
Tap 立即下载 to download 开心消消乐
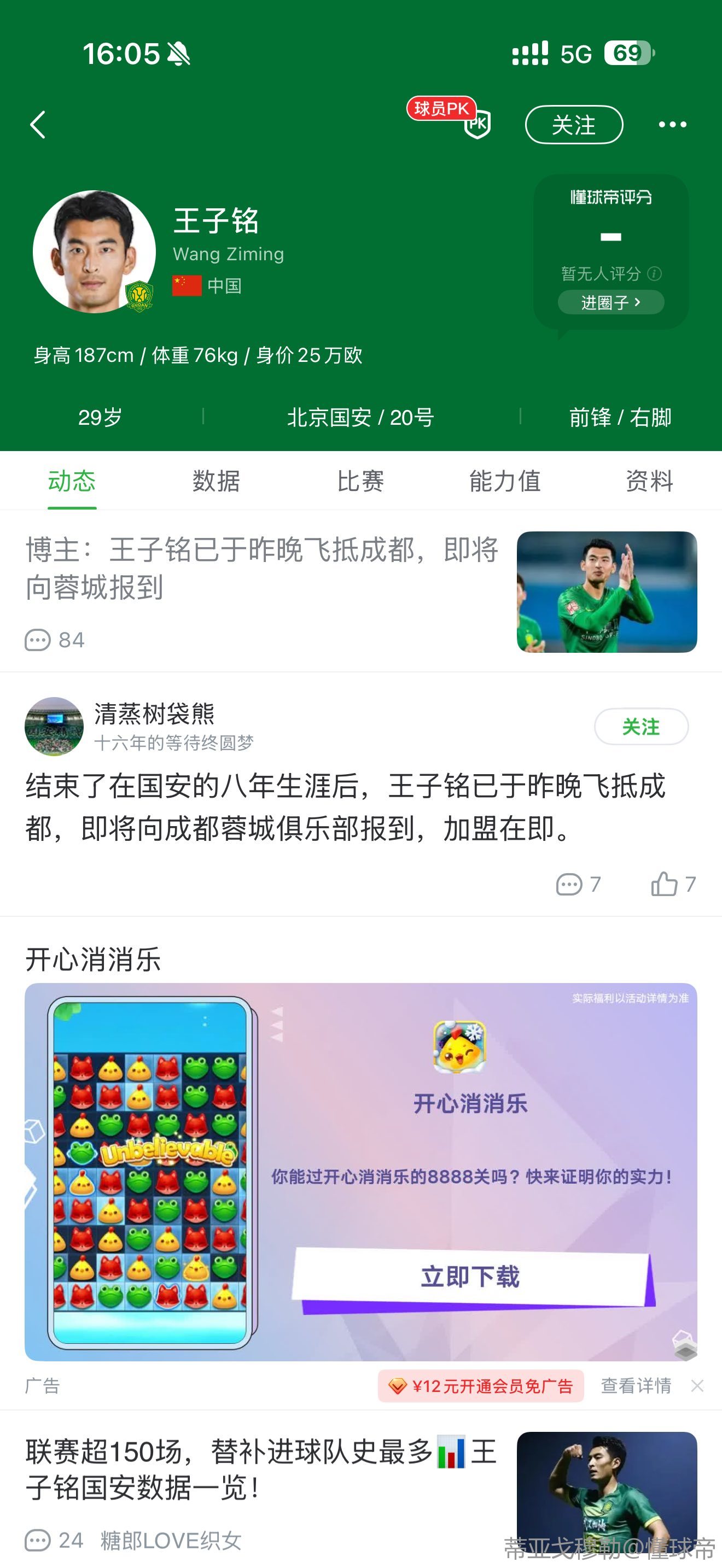pos(470,1276)
